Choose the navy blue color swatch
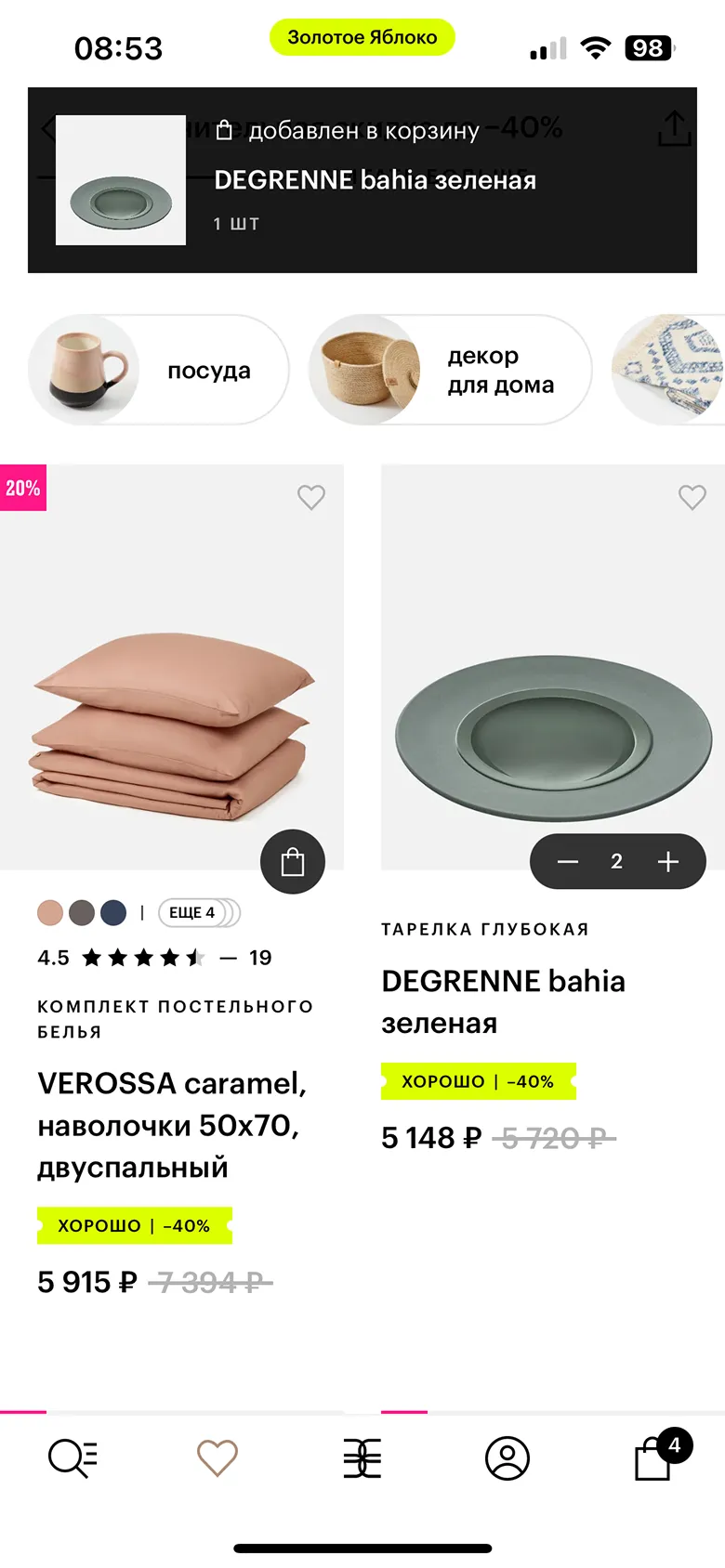Screen dimensions: 725x1568 [113, 913]
